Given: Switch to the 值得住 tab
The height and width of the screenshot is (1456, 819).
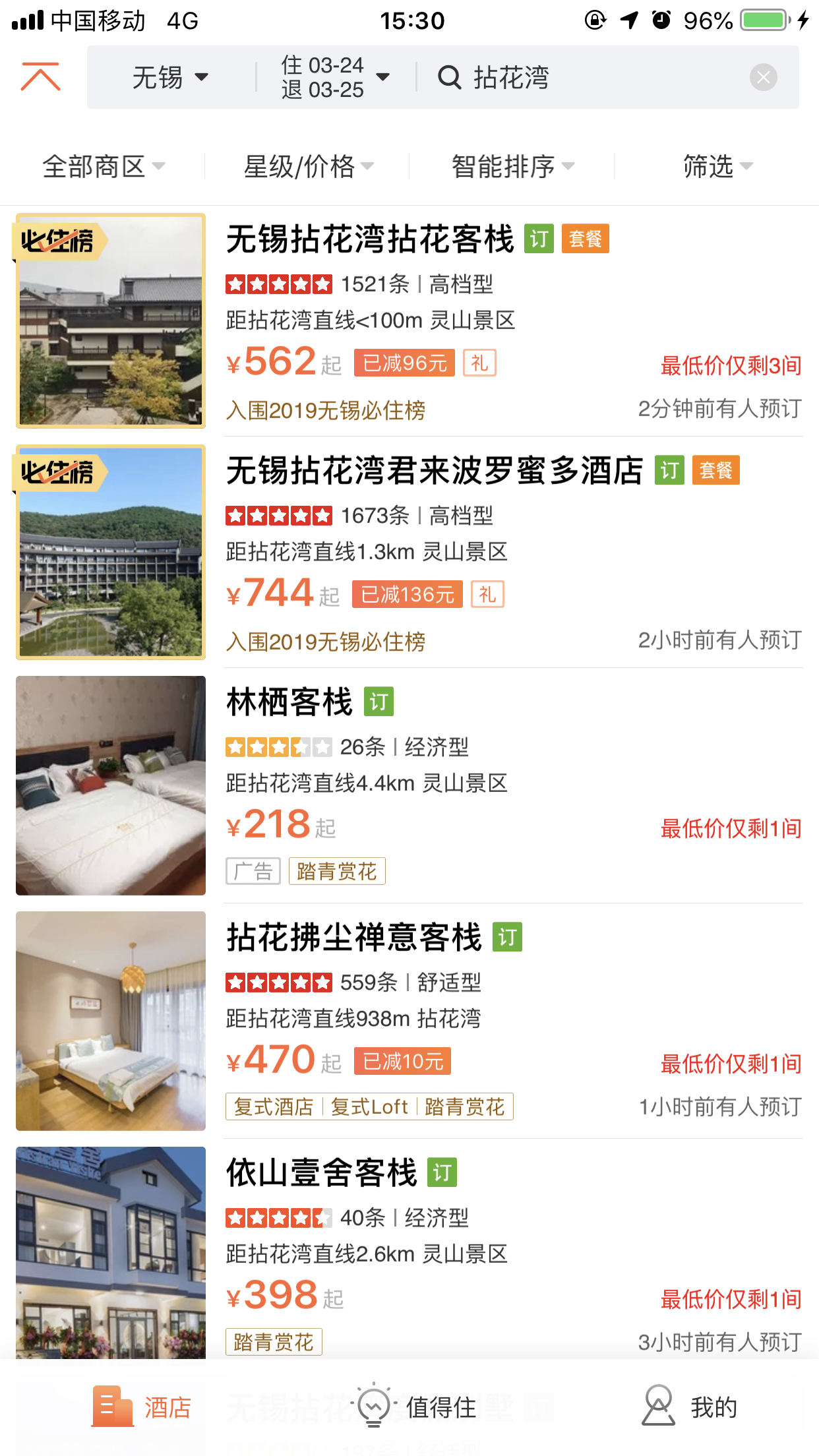Looking at the screenshot, I should click(415, 1407).
